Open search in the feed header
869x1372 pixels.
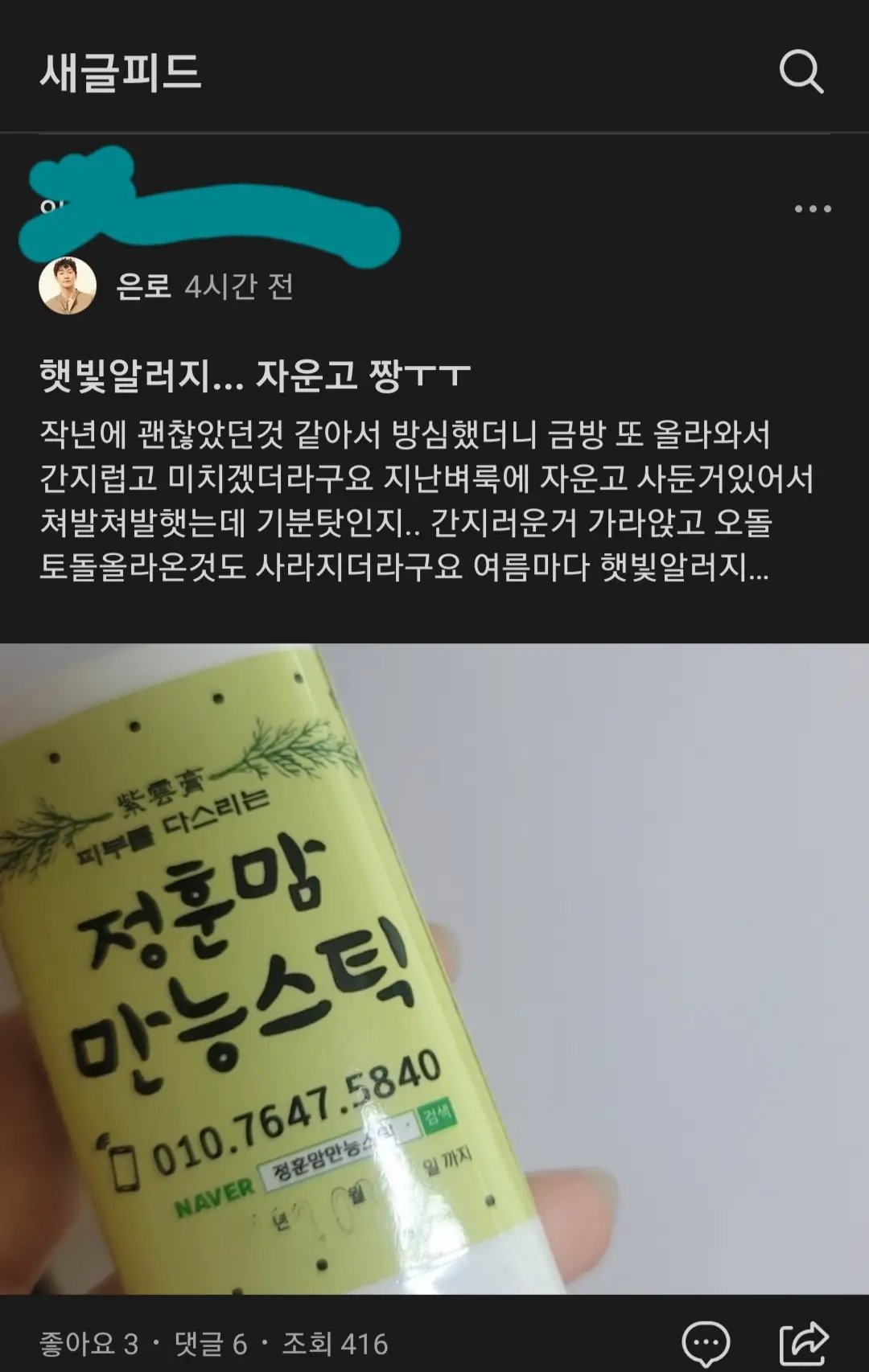801,72
